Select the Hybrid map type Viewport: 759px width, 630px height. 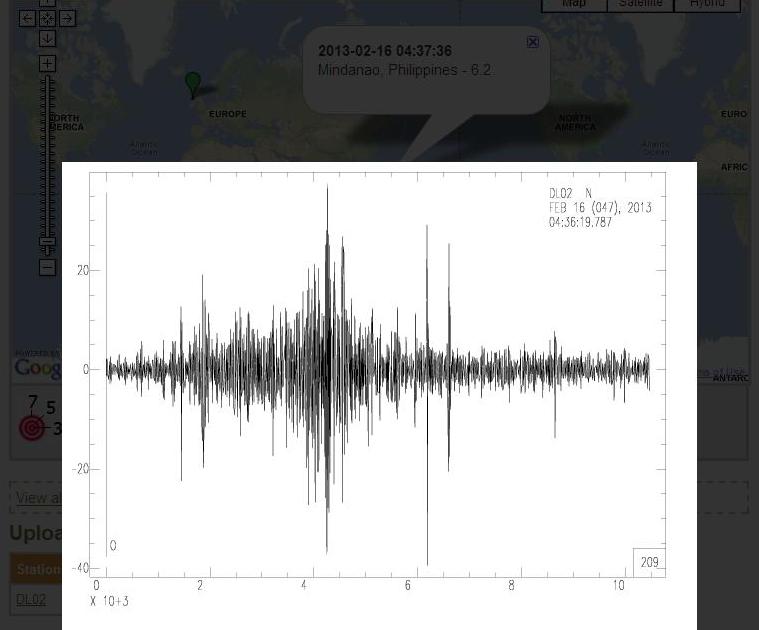tap(707, 5)
